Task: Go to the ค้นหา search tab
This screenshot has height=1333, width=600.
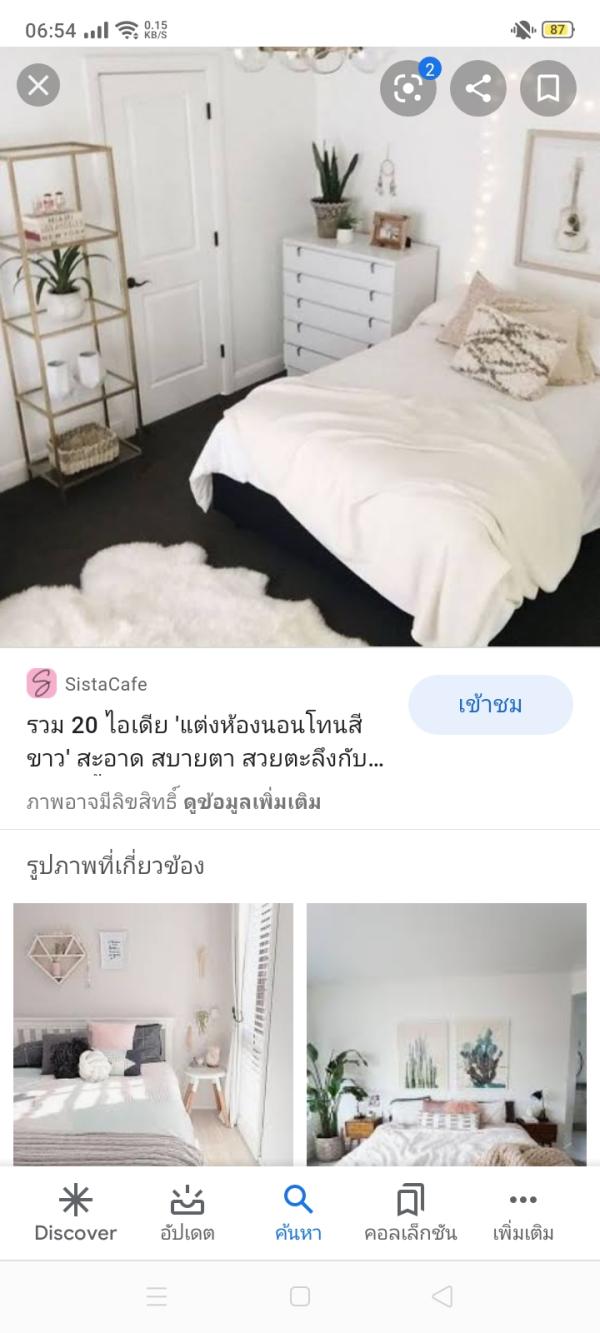Action: (298, 1213)
